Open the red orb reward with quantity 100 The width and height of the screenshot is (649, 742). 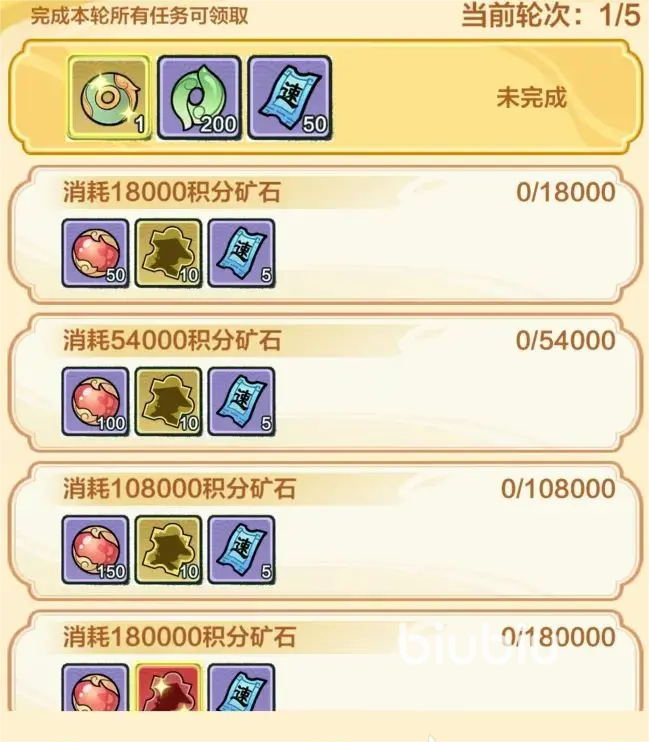coord(95,401)
